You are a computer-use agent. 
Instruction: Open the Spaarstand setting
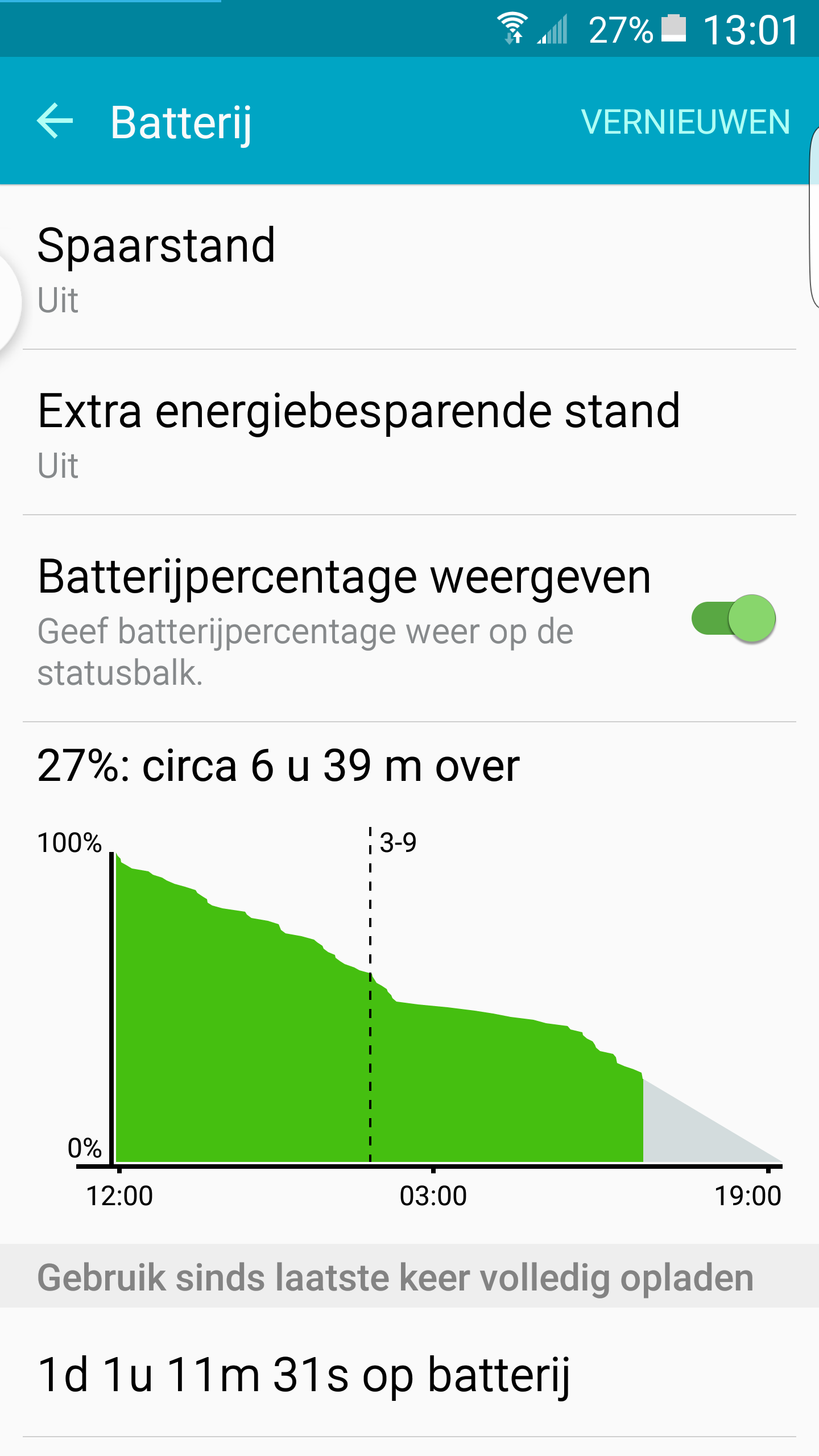click(409, 267)
